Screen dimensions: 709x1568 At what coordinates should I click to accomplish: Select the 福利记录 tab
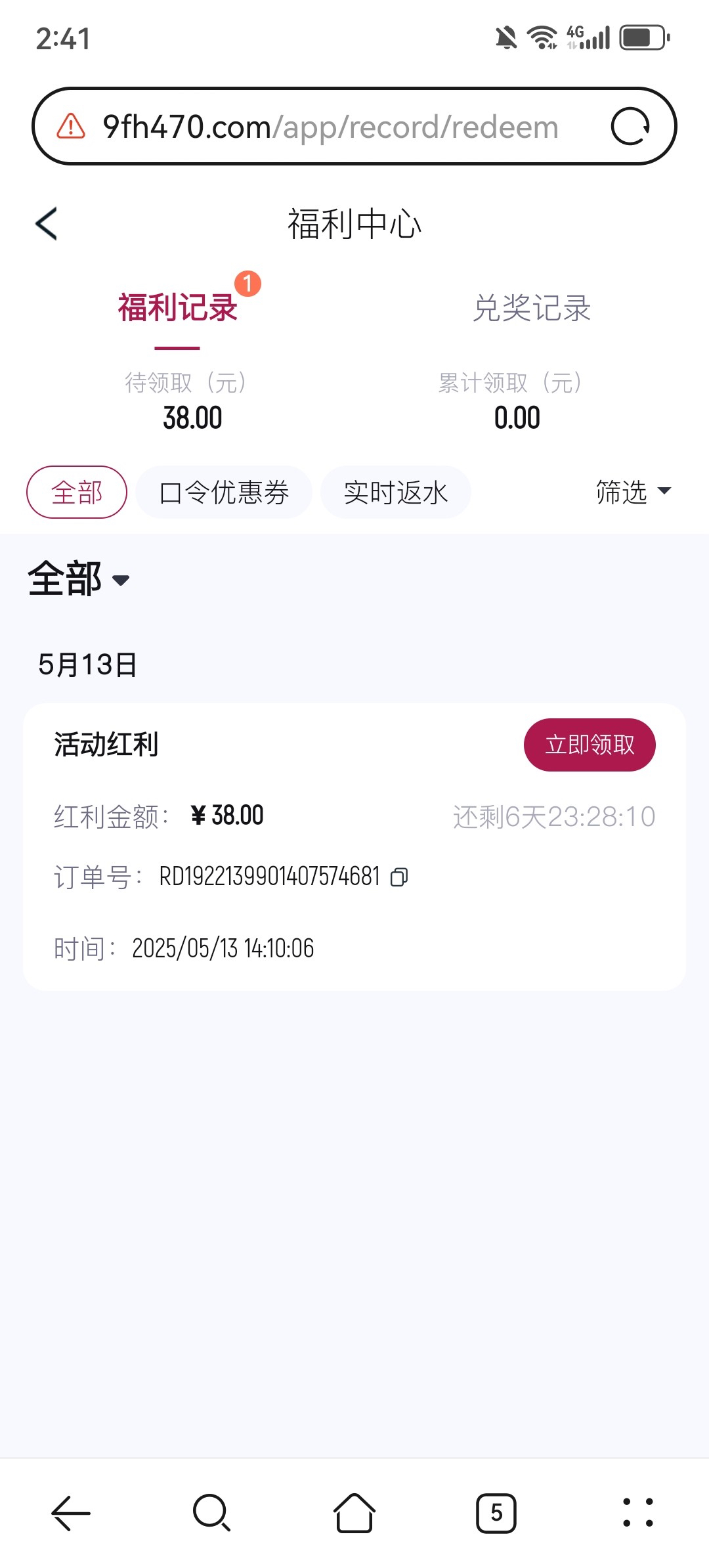[177, 308]
